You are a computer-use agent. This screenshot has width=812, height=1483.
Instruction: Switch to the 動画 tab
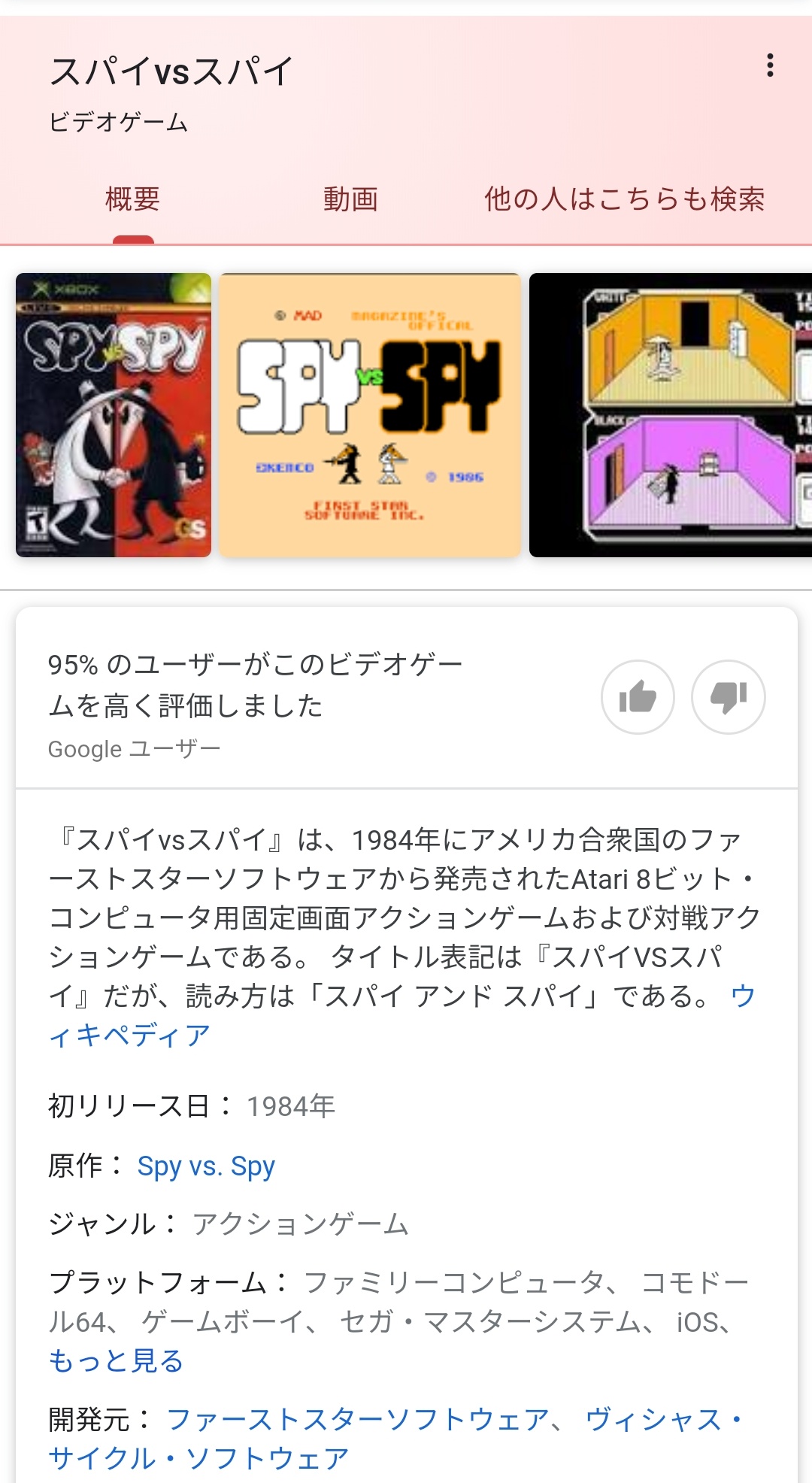click(350, 199)
